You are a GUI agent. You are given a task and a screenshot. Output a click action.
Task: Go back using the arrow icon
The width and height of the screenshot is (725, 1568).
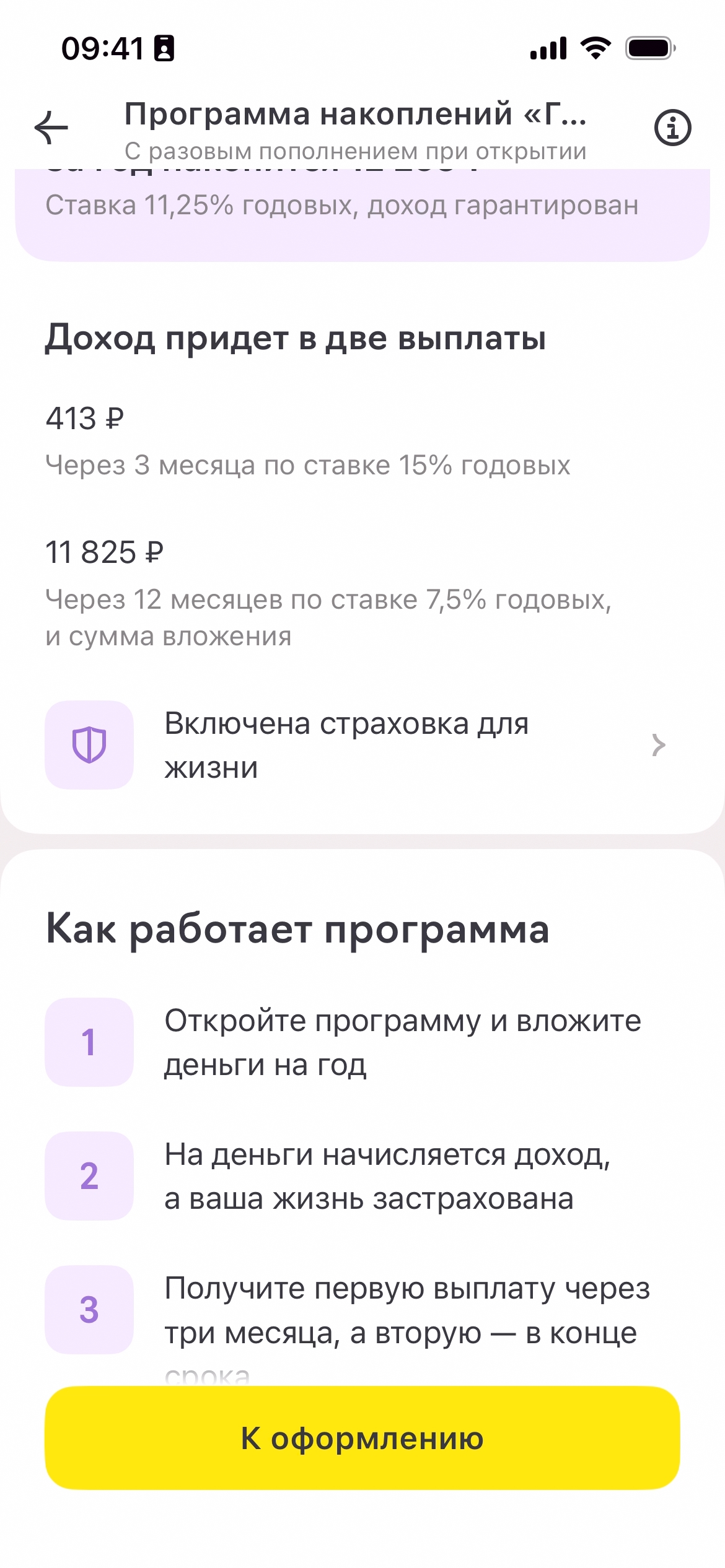51,128
